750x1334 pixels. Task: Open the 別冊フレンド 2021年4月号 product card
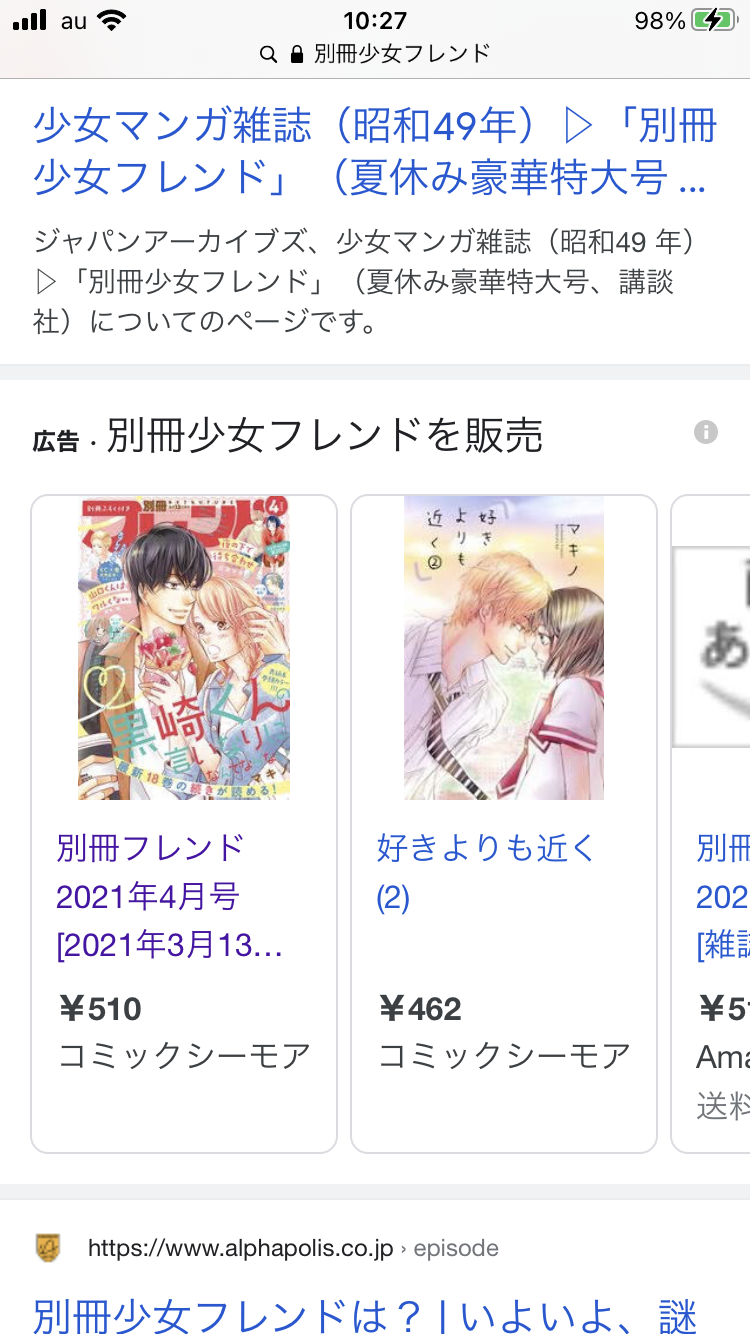pos(184,822)
